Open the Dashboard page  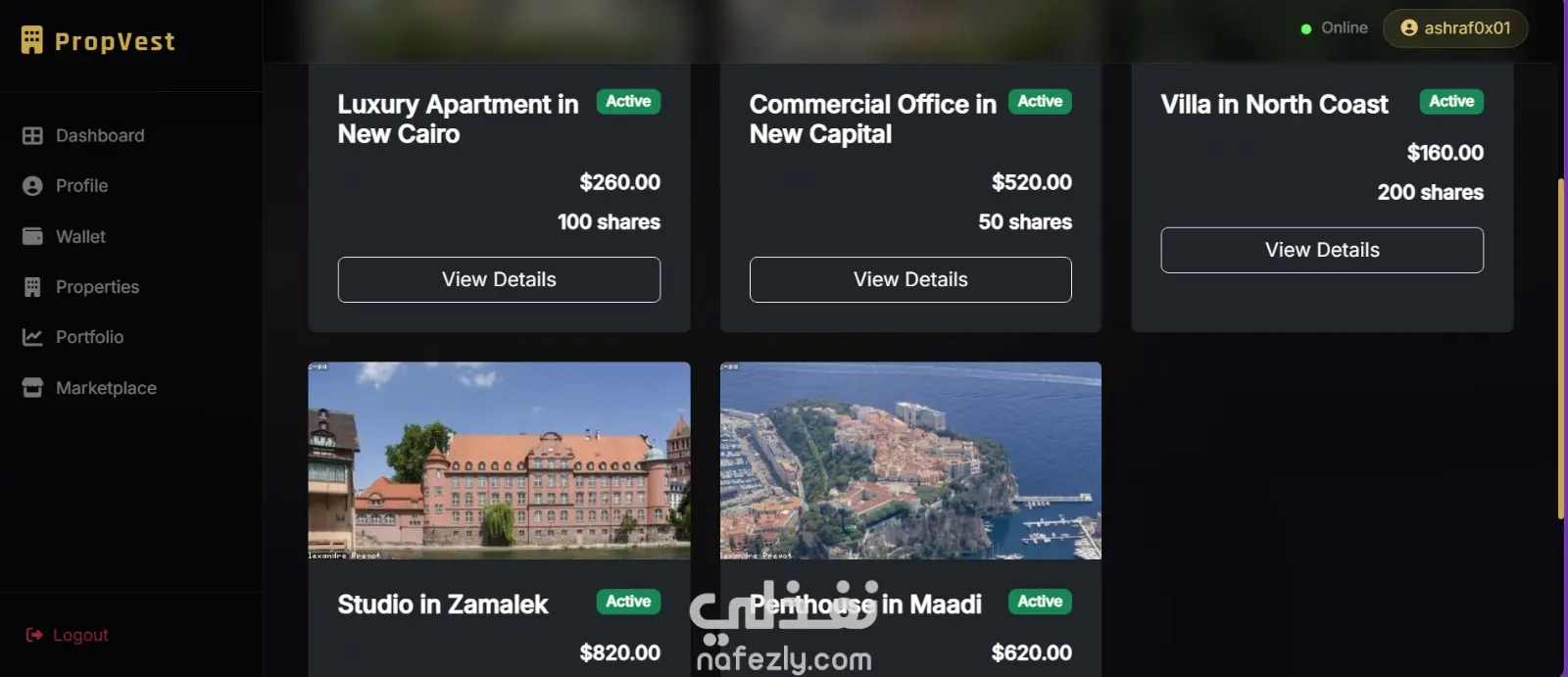[x=99, y=135]
